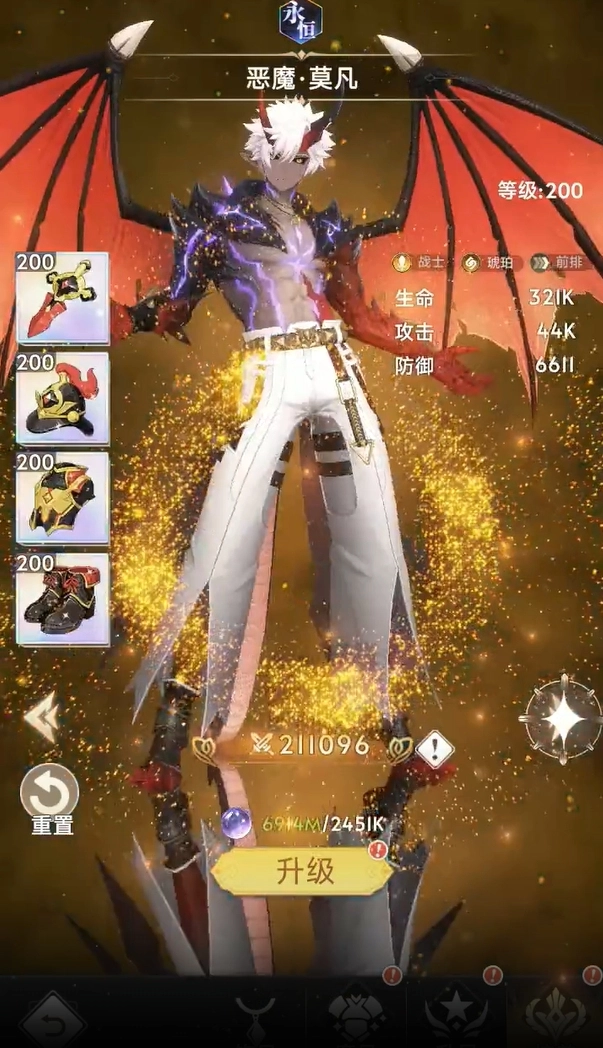Open the black boots equipment slot
This screenshot has width=603, height=1048.
point(62,598)
